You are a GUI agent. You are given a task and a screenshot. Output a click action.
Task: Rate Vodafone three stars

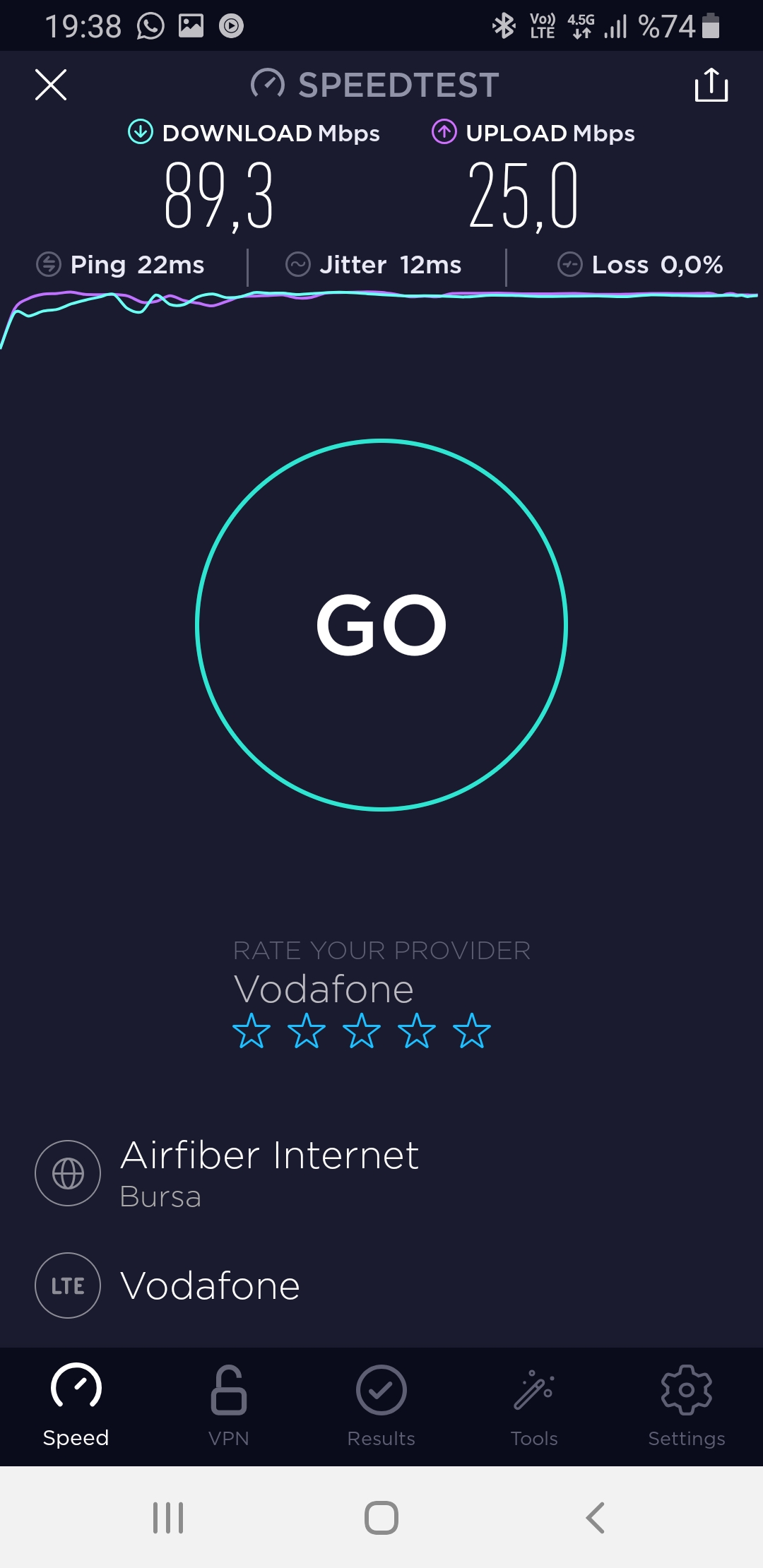(x=362, y=1031)
